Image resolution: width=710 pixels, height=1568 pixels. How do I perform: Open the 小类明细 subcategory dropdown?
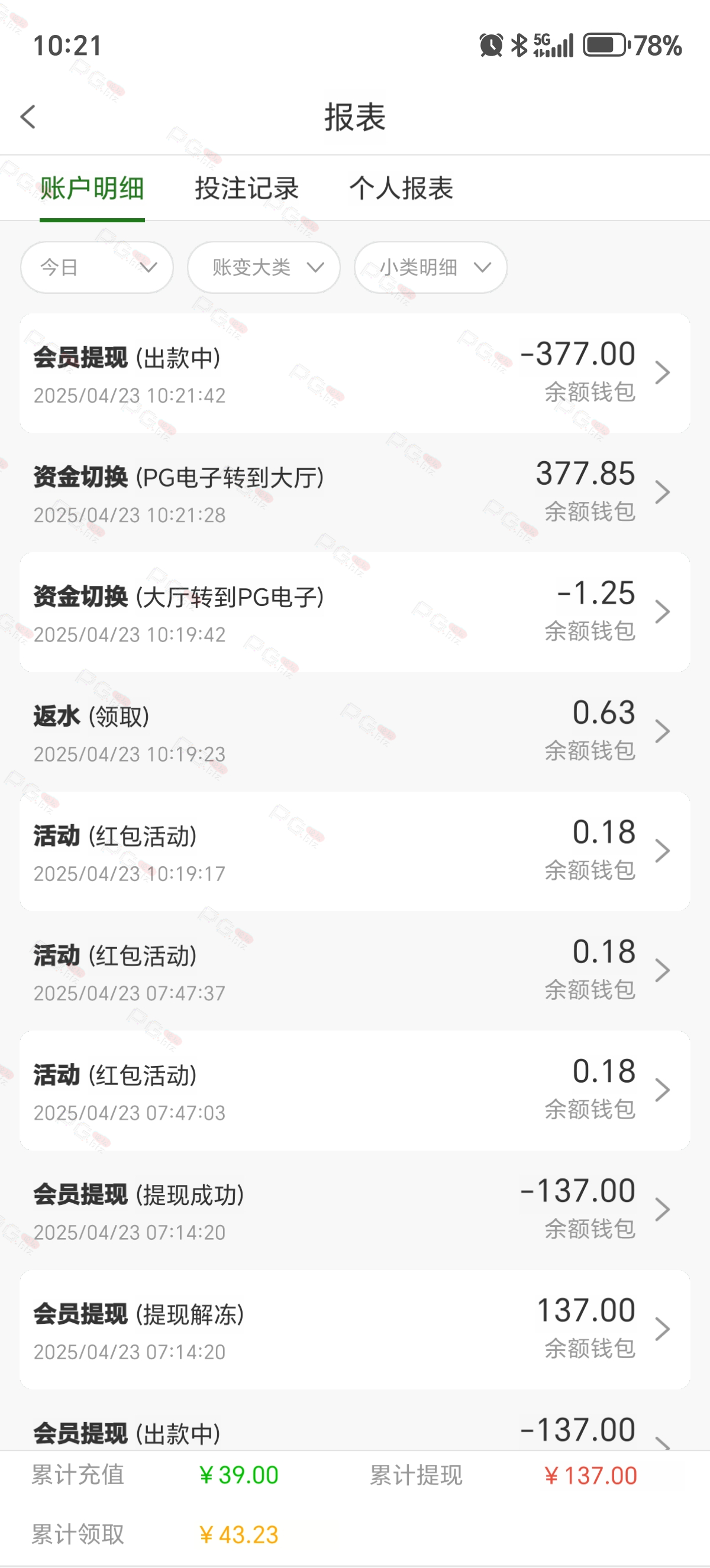(430, 267)
